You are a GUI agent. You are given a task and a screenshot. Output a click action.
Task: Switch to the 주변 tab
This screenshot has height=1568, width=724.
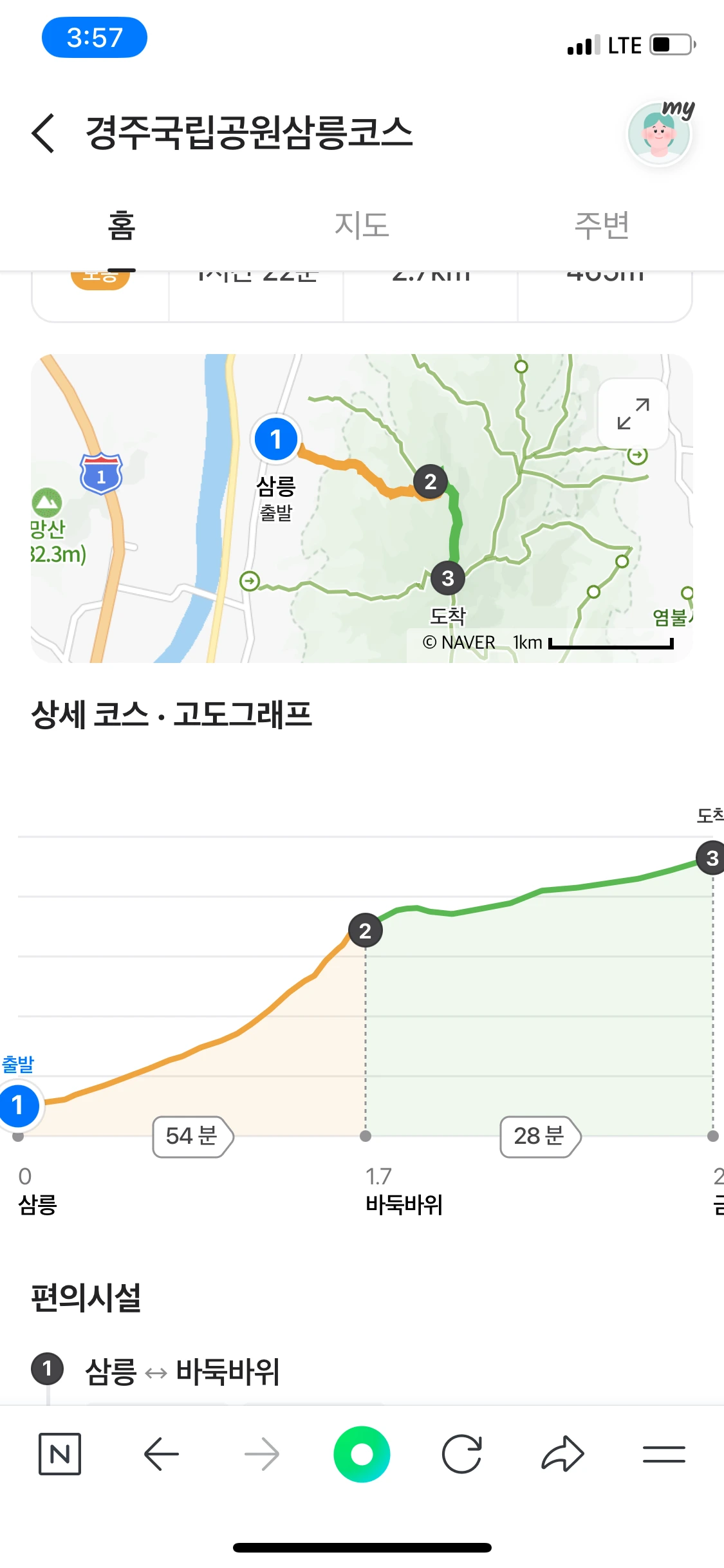tap(602, 225)
